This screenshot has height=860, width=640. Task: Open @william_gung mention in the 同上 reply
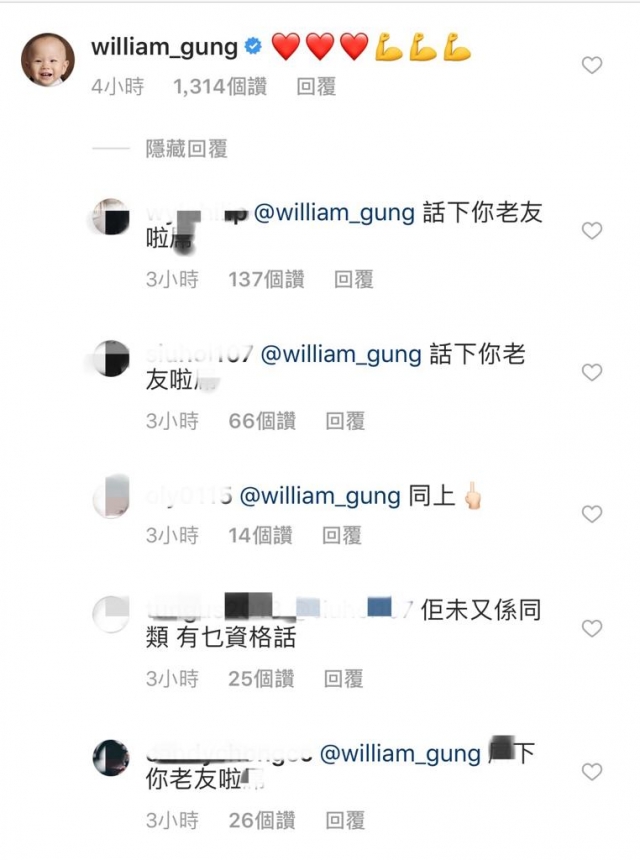[x=320, y=495]
